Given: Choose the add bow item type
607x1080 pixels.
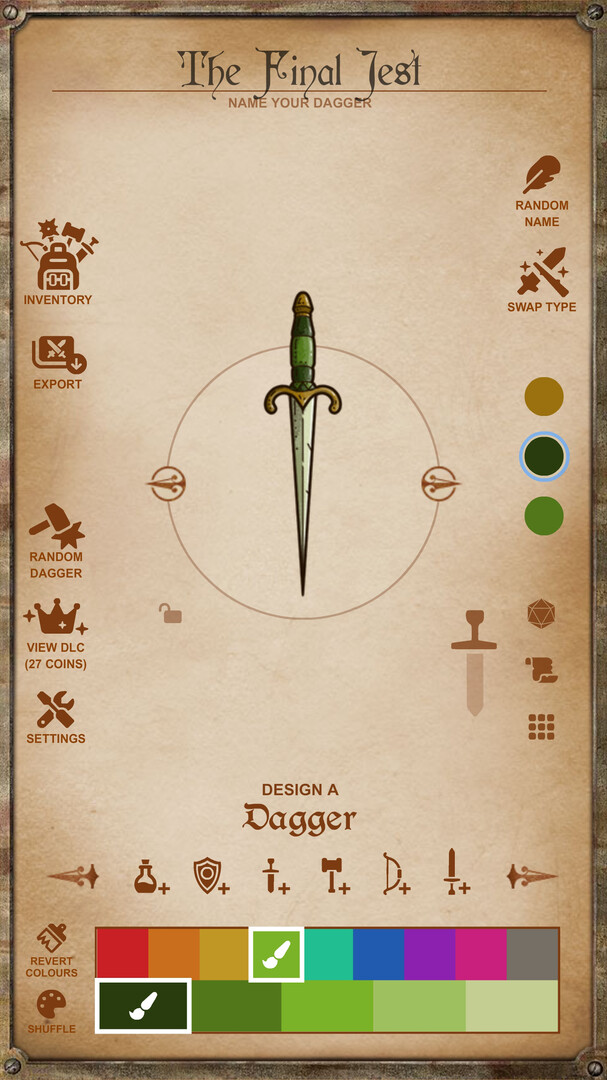Looking at the screenshot, I should coord(396,876).
